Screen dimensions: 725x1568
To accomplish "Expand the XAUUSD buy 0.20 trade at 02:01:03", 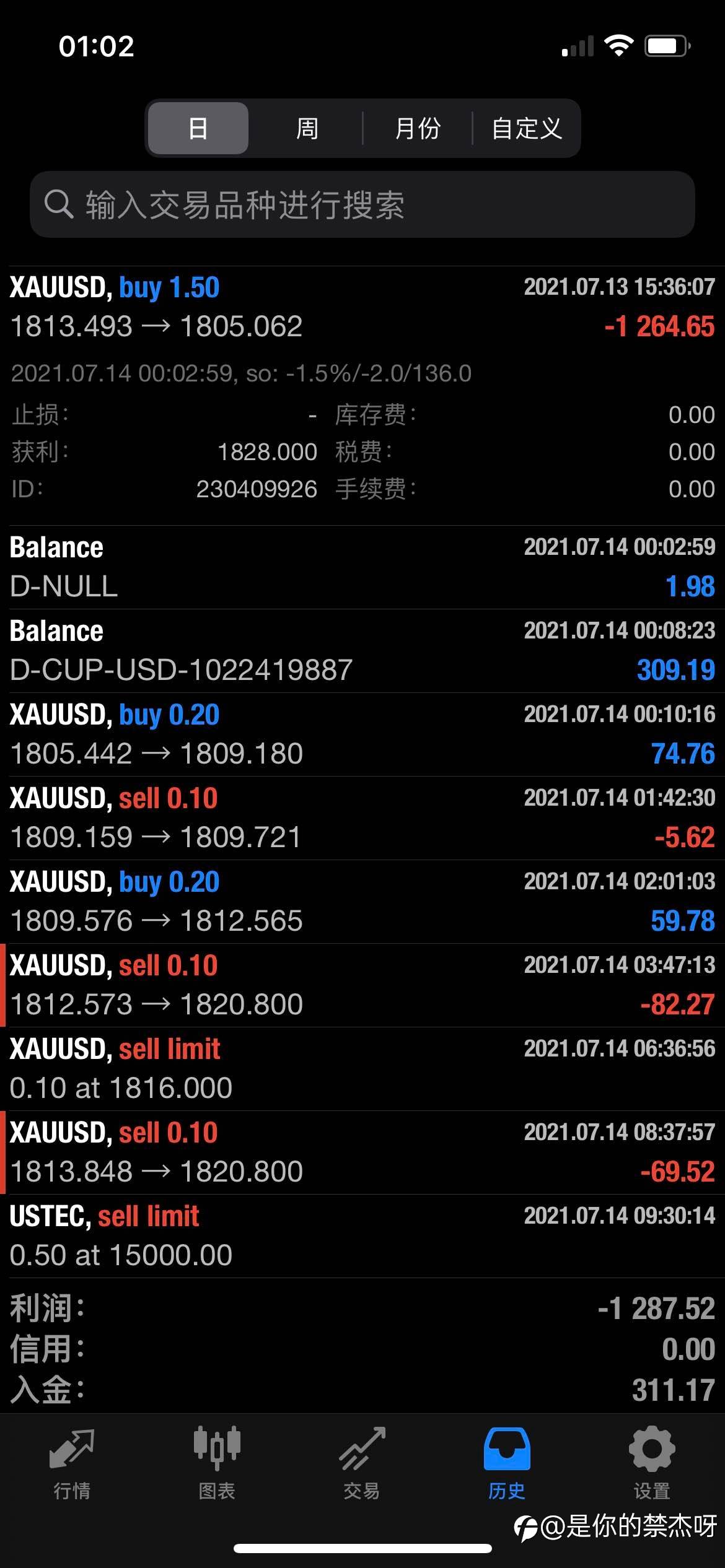I will 362,901.
